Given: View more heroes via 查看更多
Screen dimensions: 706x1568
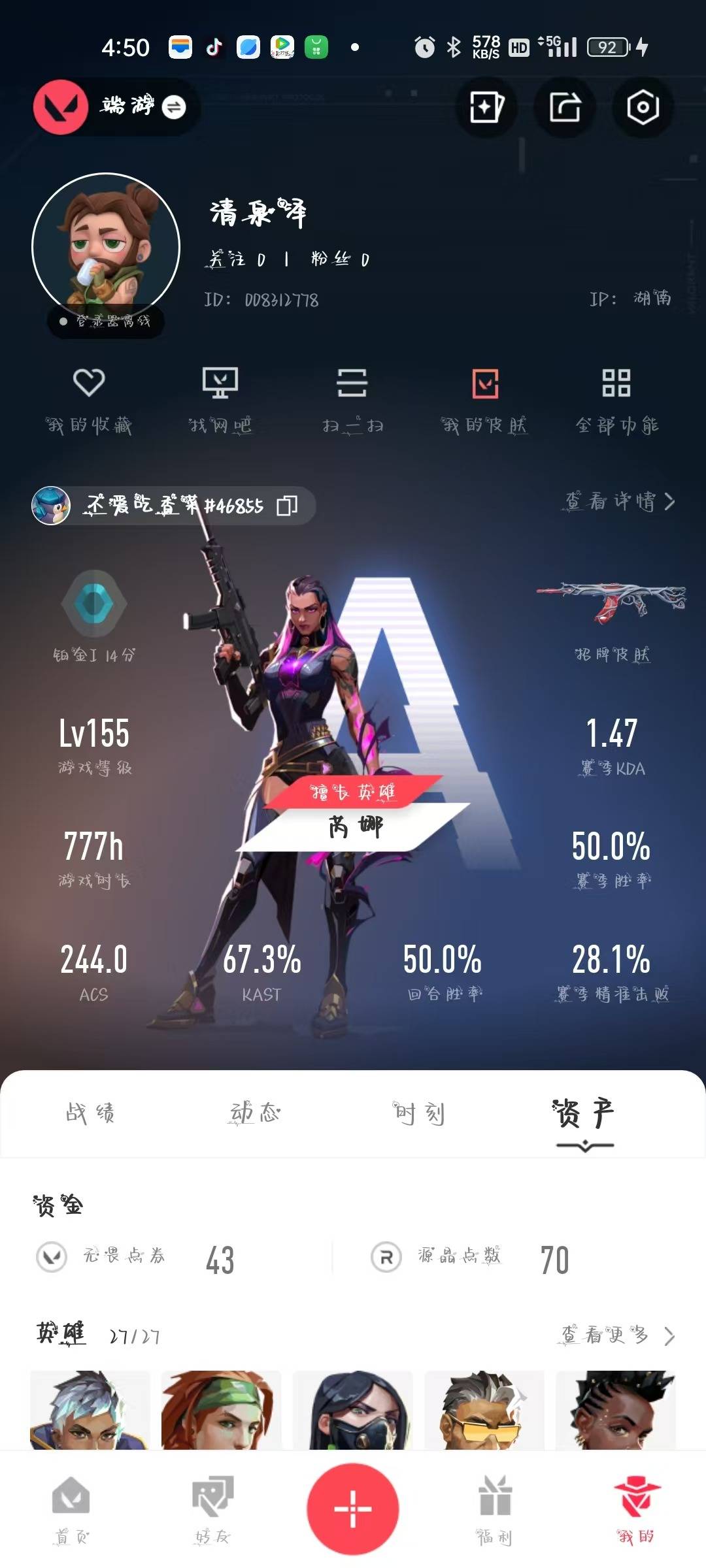Looking at the screenshot, I should pyautogui.click(x=618, y=1335).
